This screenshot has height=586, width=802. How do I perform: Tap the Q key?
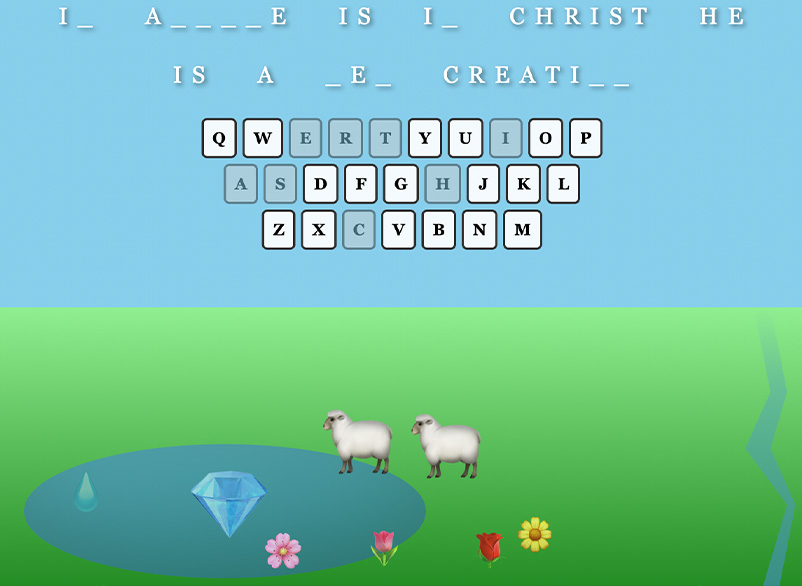[x=219, y=138]
